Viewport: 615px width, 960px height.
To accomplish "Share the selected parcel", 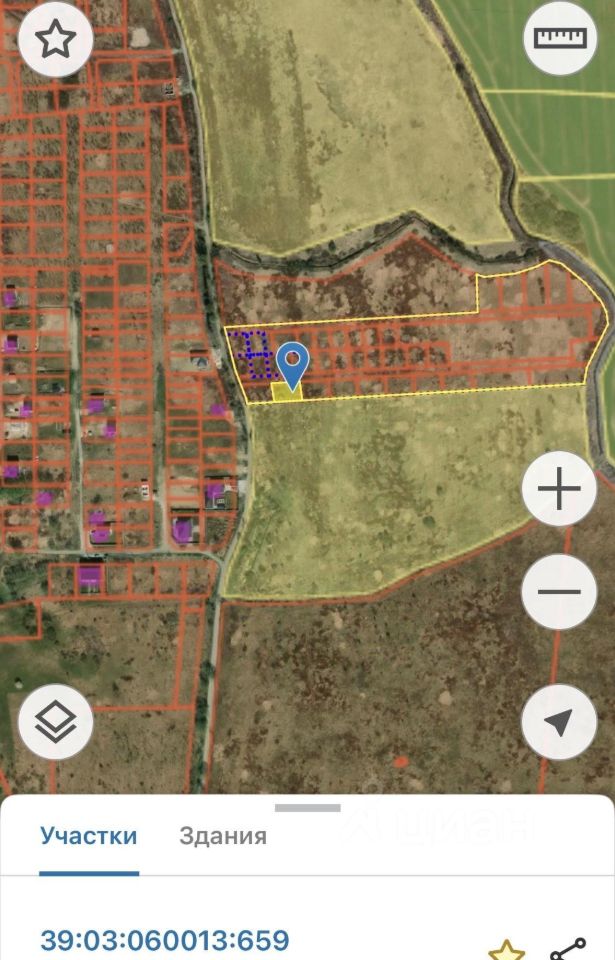I will [x=569, y=950].
